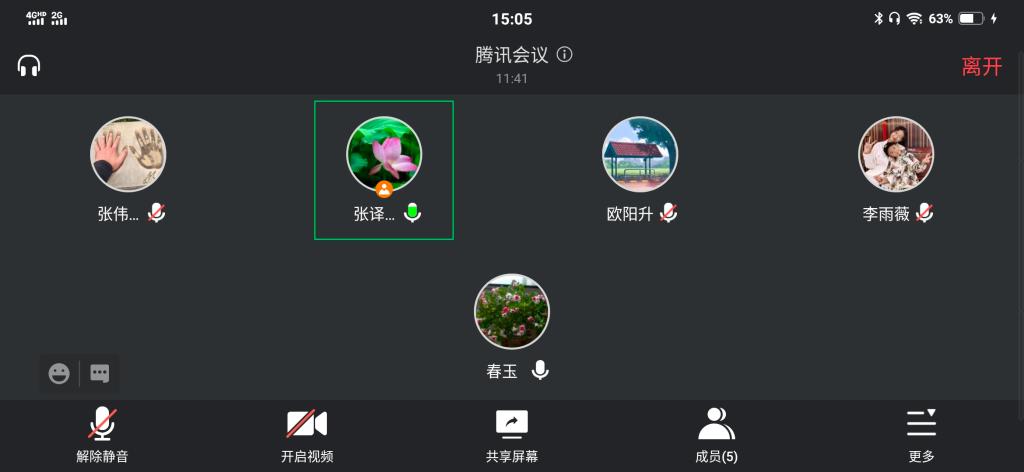Select participant 李雨薇's tile

[896, 155]
